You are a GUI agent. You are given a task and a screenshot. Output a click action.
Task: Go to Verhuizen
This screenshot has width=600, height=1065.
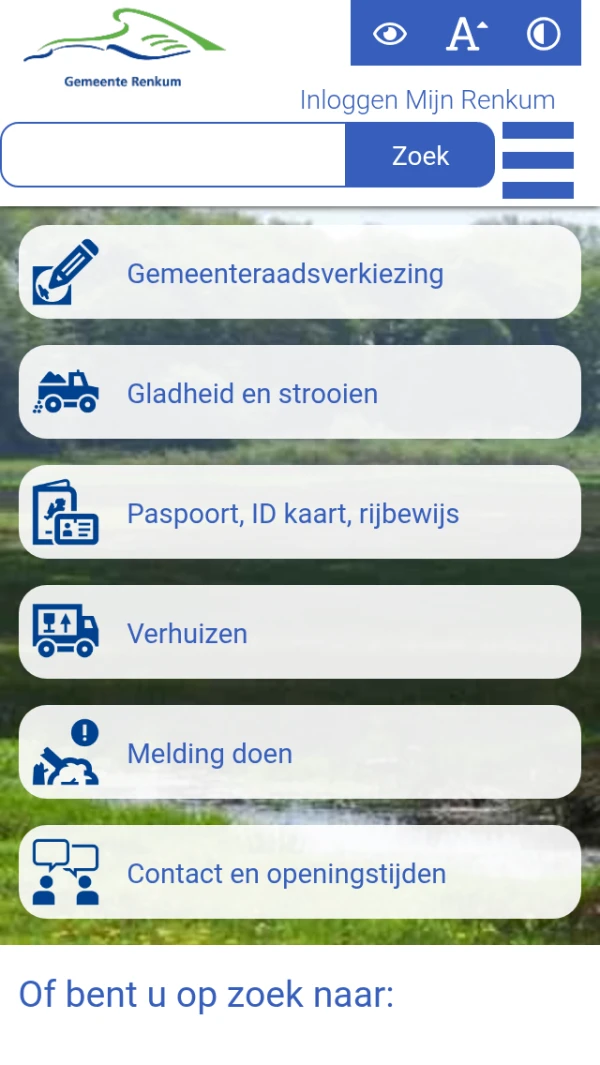tap(300, 633)
